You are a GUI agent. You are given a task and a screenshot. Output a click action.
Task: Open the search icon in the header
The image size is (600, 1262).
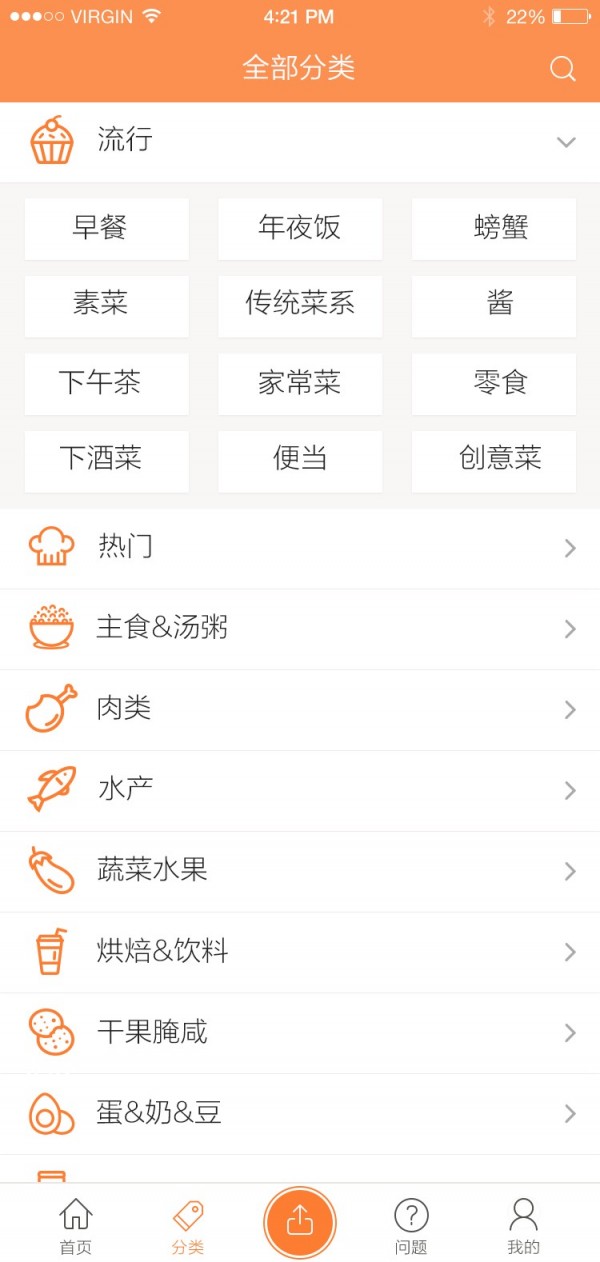[563, 68]
